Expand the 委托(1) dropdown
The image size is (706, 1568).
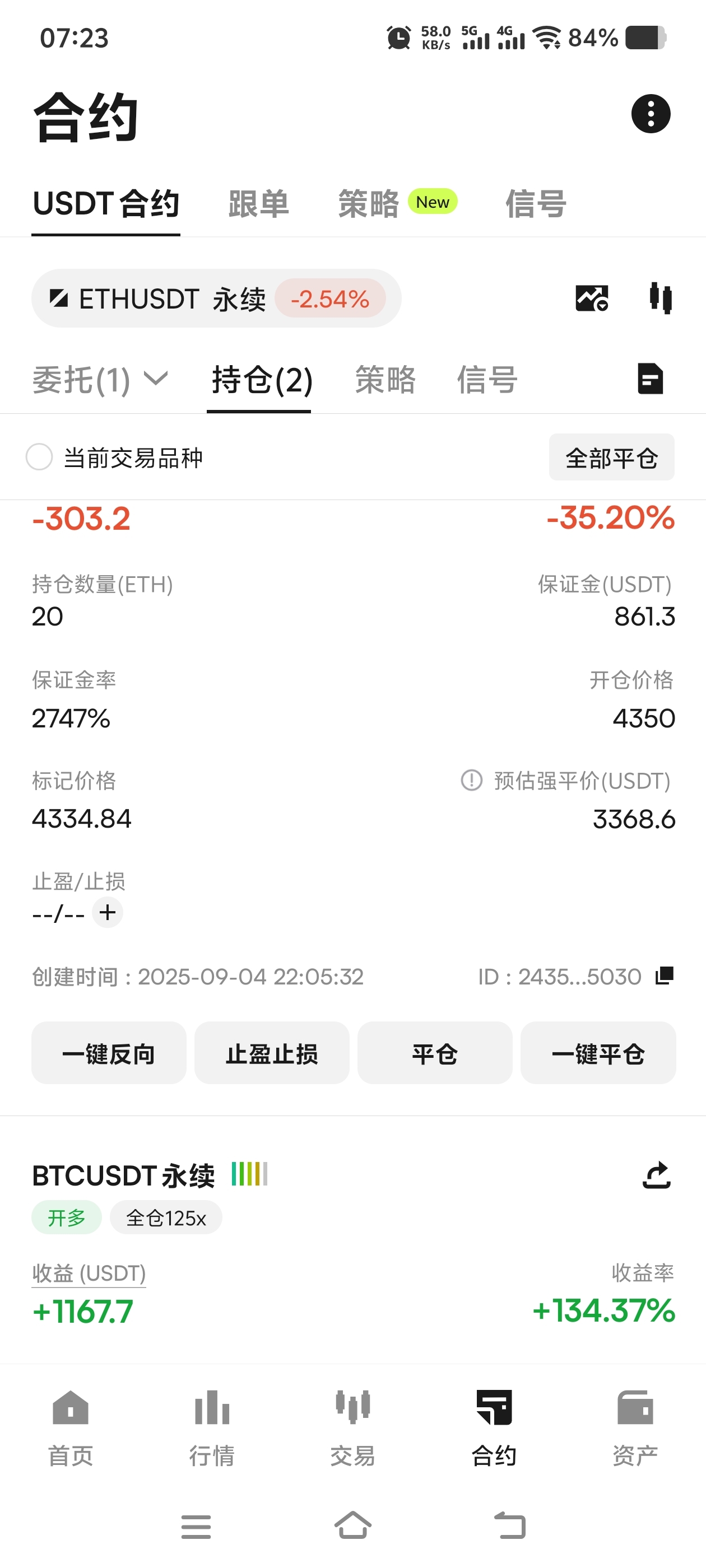pos(99,380)
